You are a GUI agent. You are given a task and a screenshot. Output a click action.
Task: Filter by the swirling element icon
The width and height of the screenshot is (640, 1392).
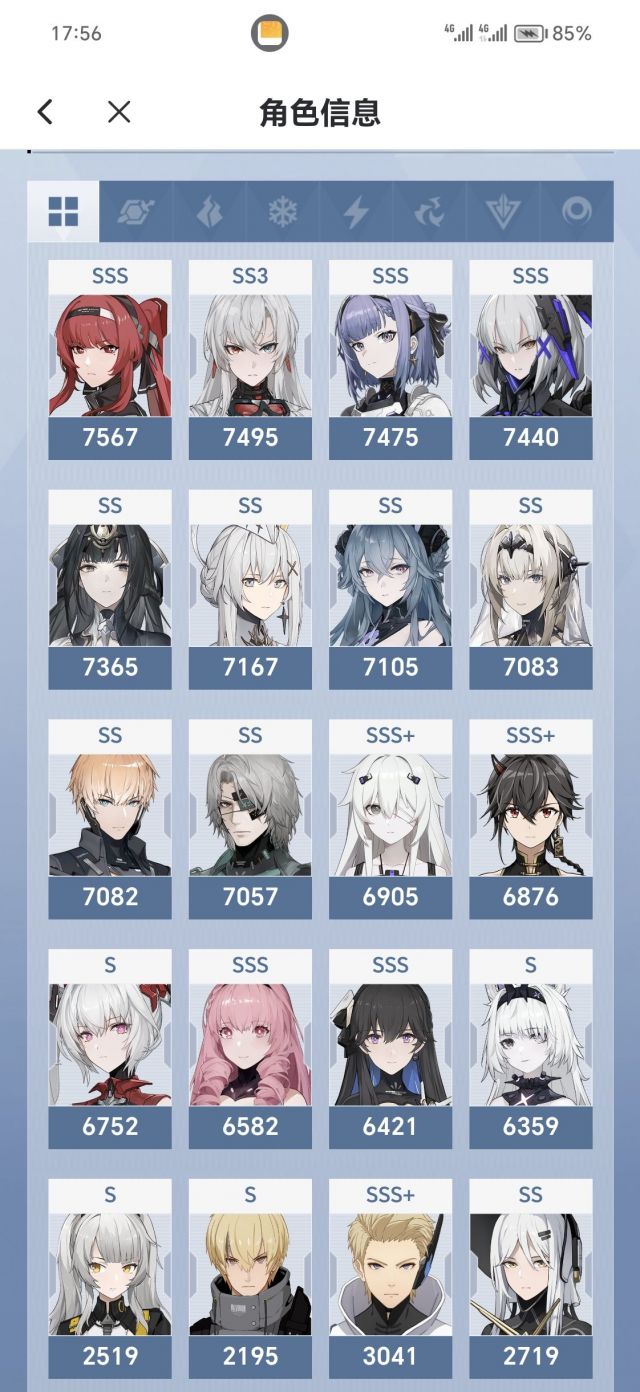pos(430,211)
